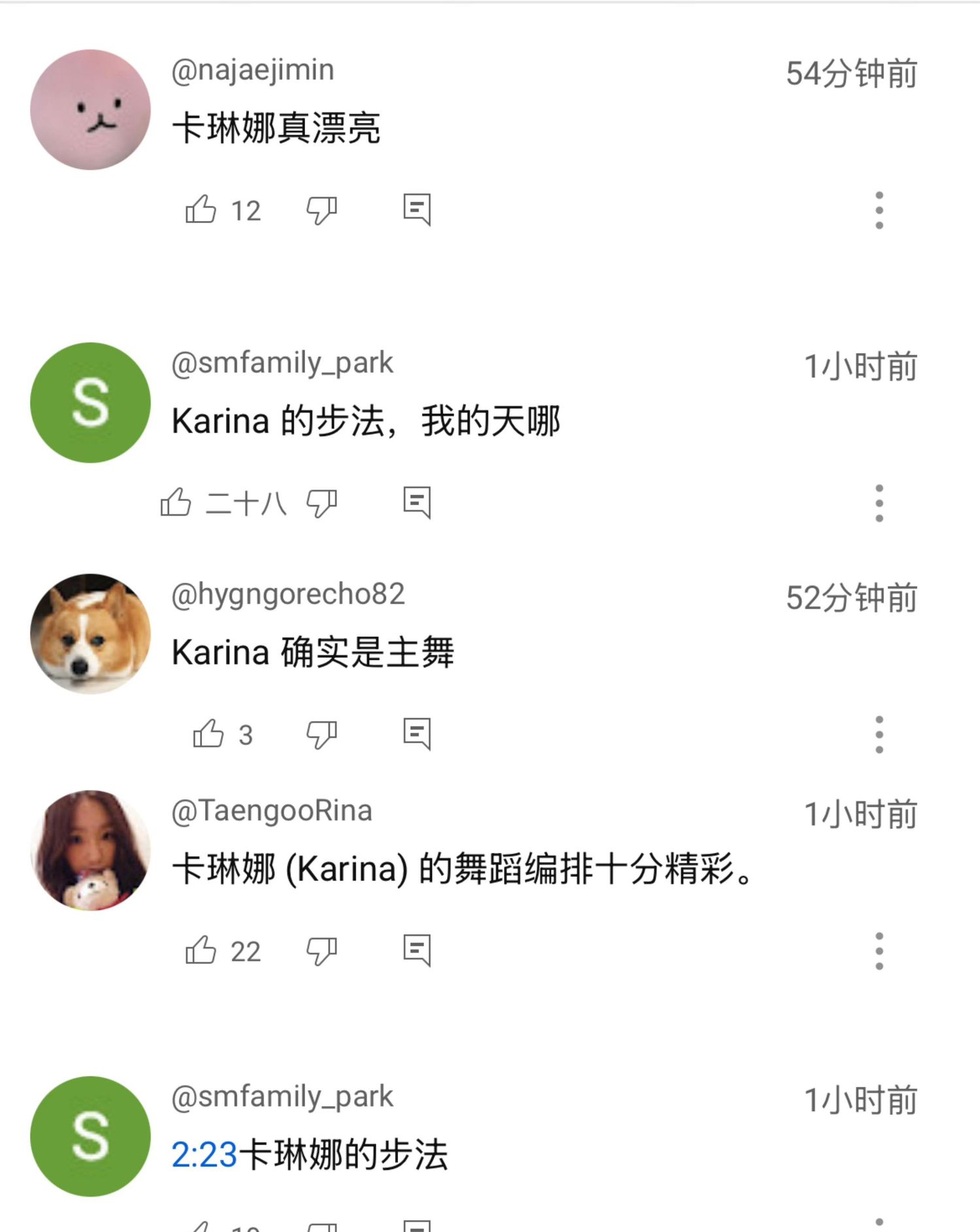Image resolution: width=980 pixels, height=1232 pixels.
Task: Reply to @najaejimin's comment
Action: pyautogui.click(x=417, y=210)
